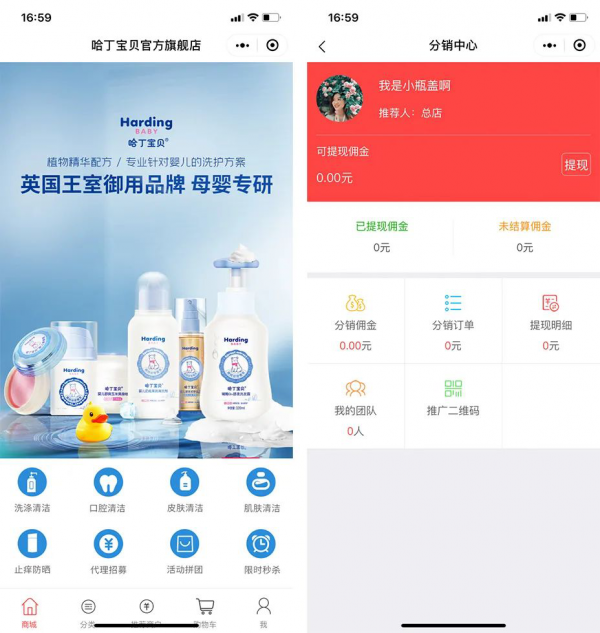Show 推广二维码 promotion code
The width and height of the screenshot is (600, 633).
point(453,400)
